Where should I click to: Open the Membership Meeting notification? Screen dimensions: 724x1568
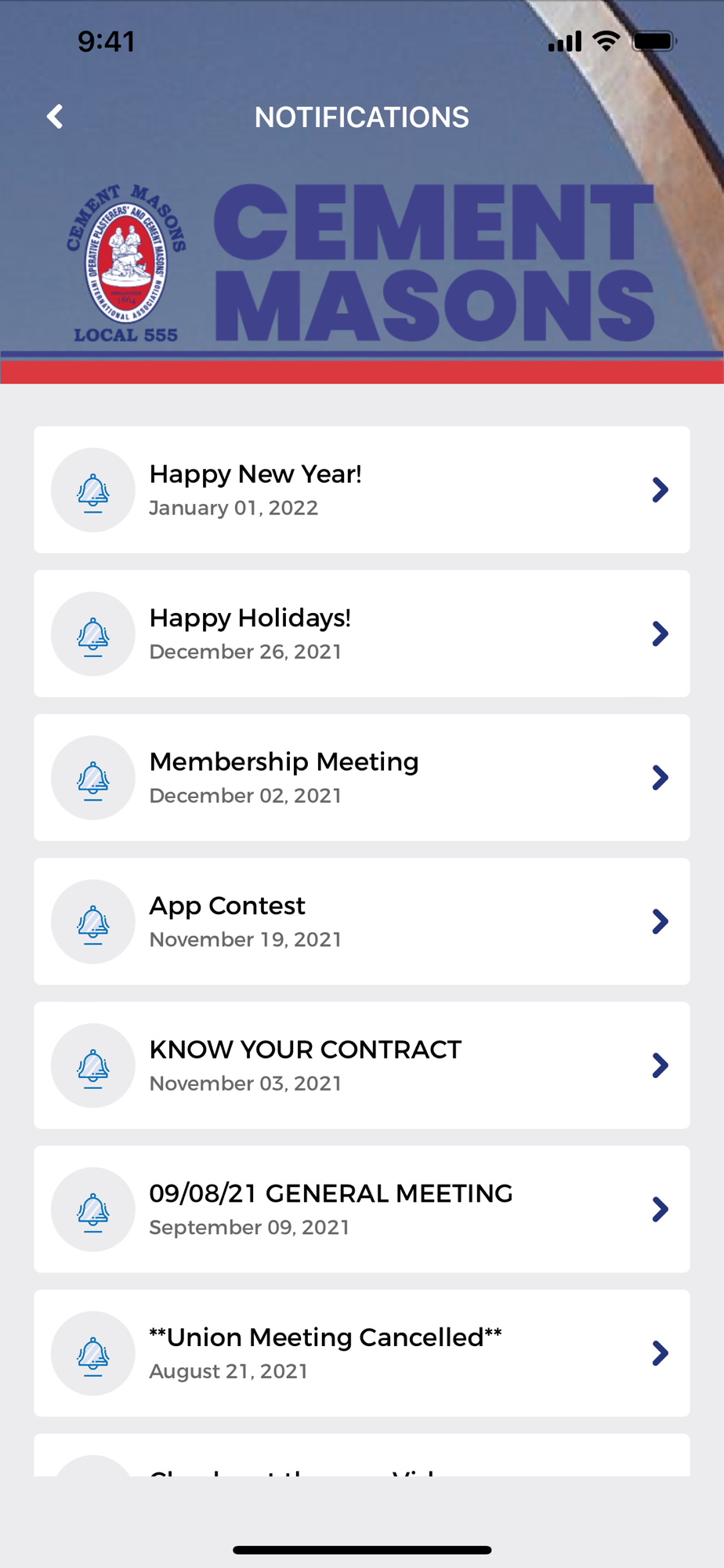tap(361, 778)
